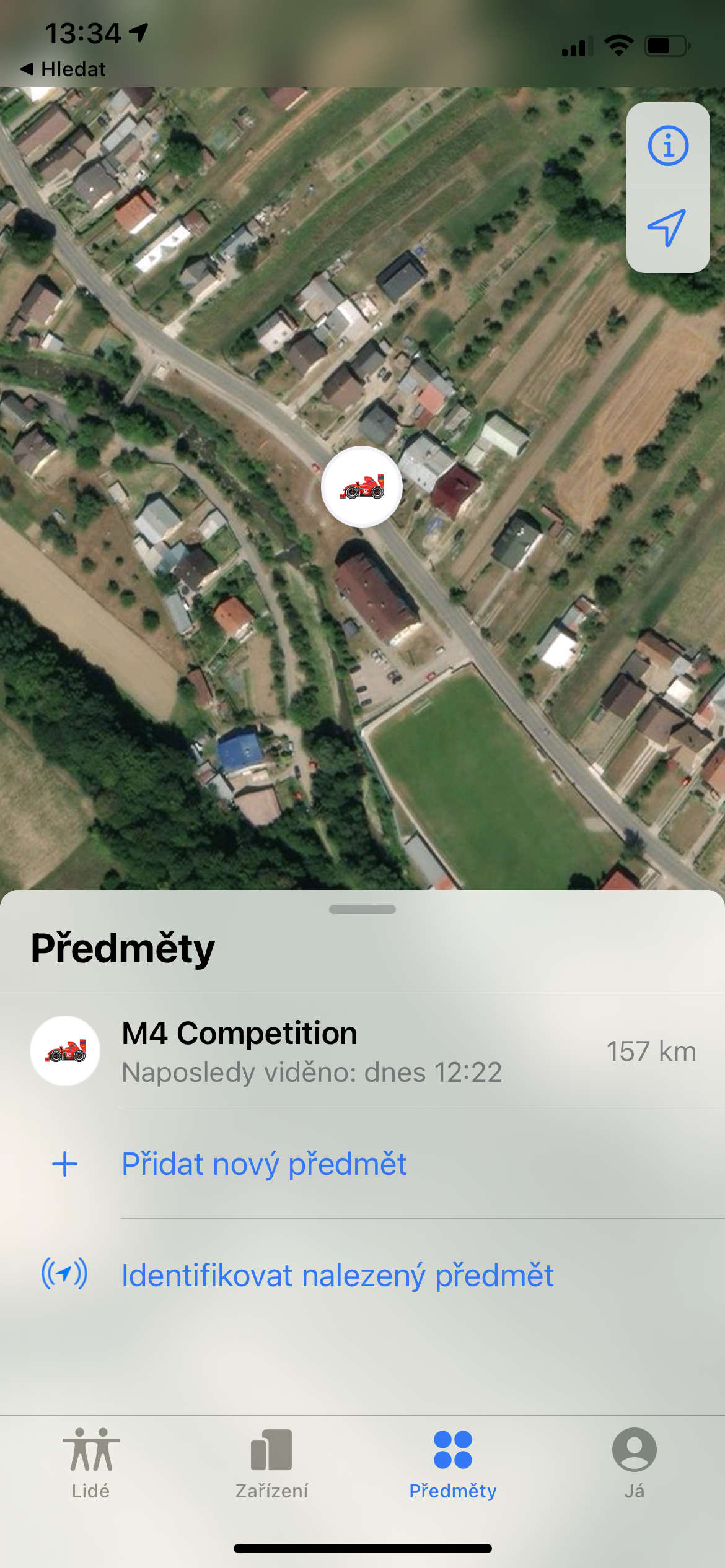Switch to the Zařízení tab
This screenshot has width=725, height=1568.
271,1464
